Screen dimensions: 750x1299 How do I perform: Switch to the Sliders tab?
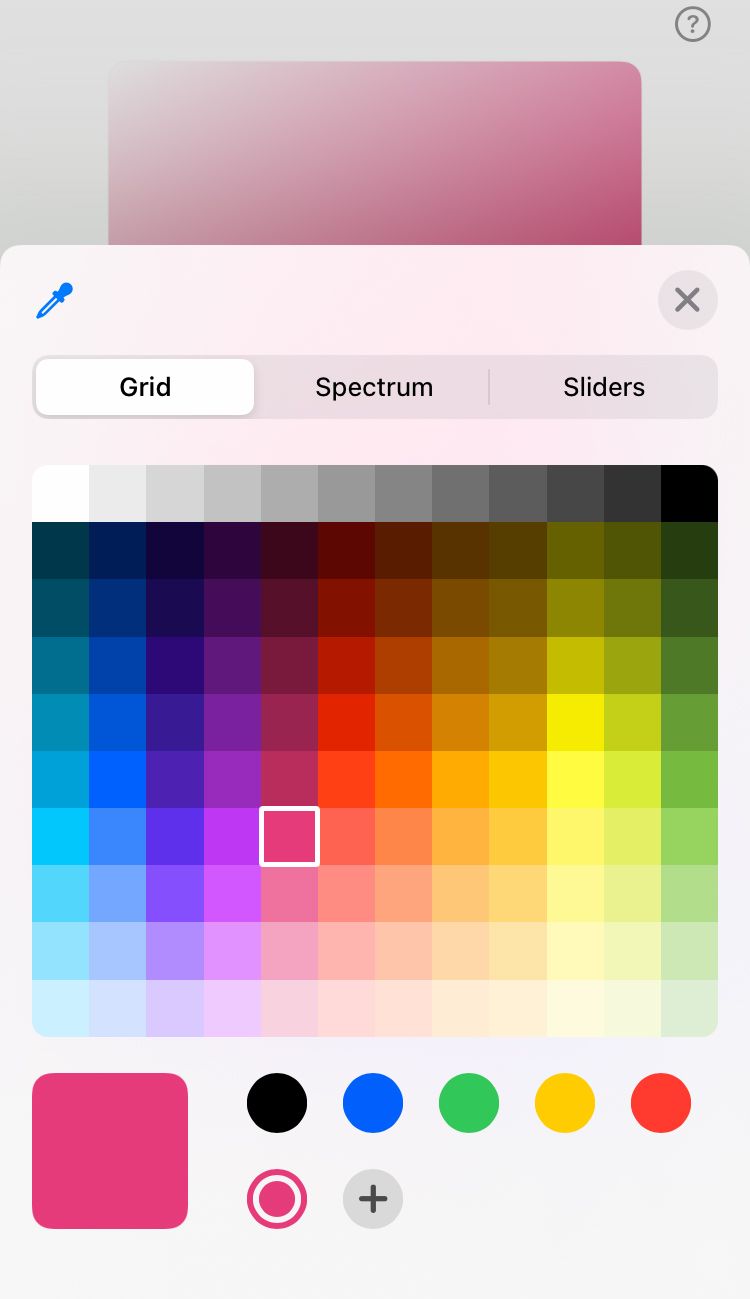point(604,387)
